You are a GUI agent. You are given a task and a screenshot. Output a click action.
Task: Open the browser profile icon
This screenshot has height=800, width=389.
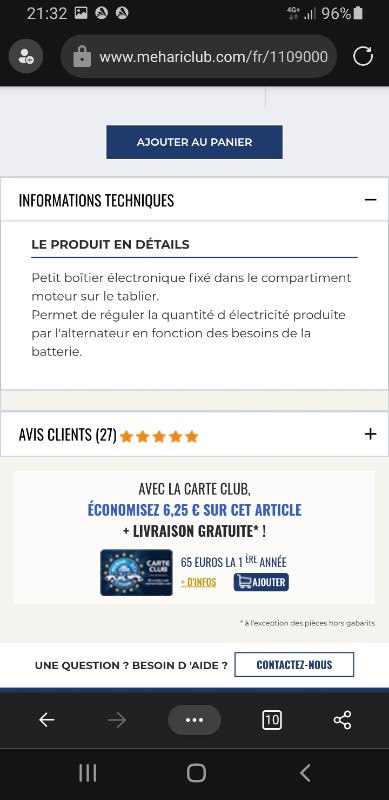click(x=26, y=56)
